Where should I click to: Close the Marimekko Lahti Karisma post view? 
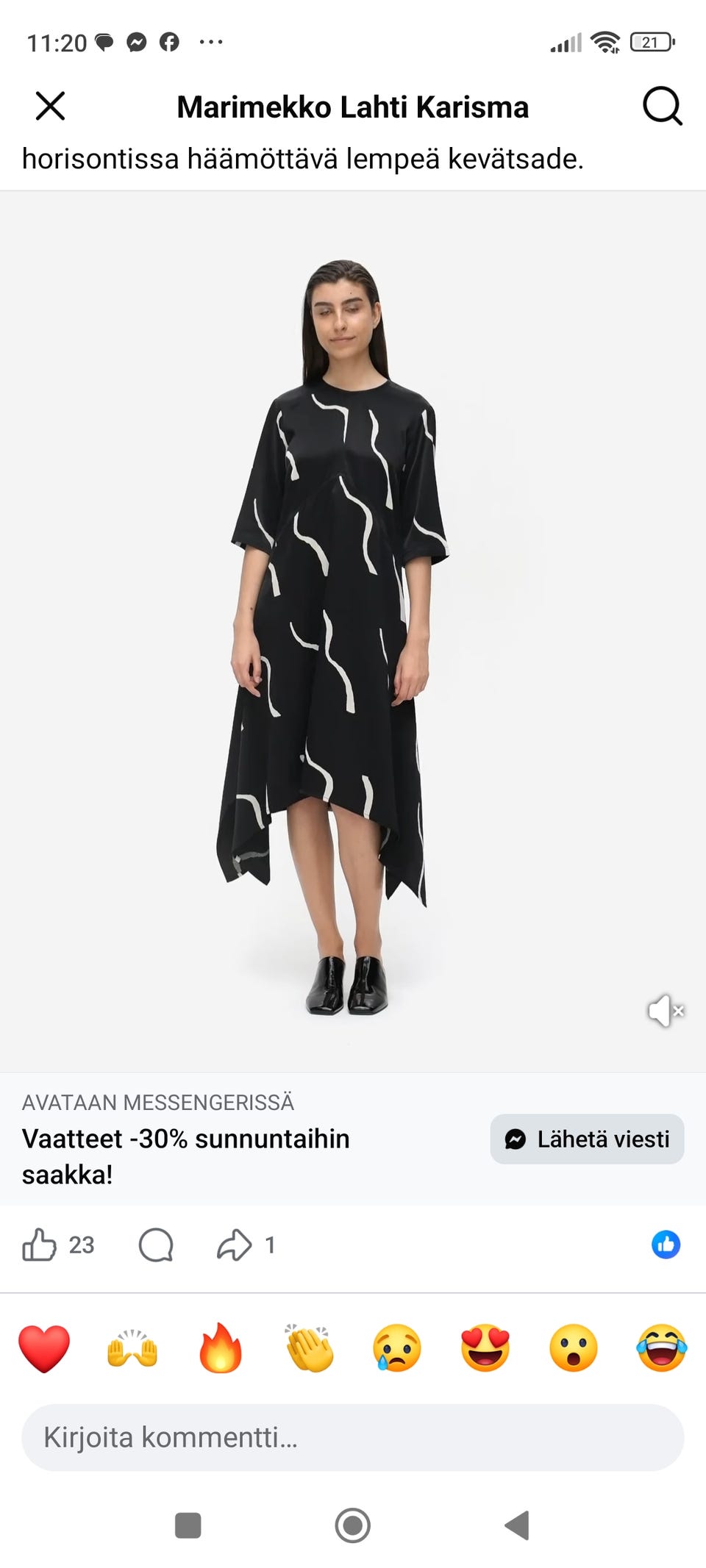50,106
